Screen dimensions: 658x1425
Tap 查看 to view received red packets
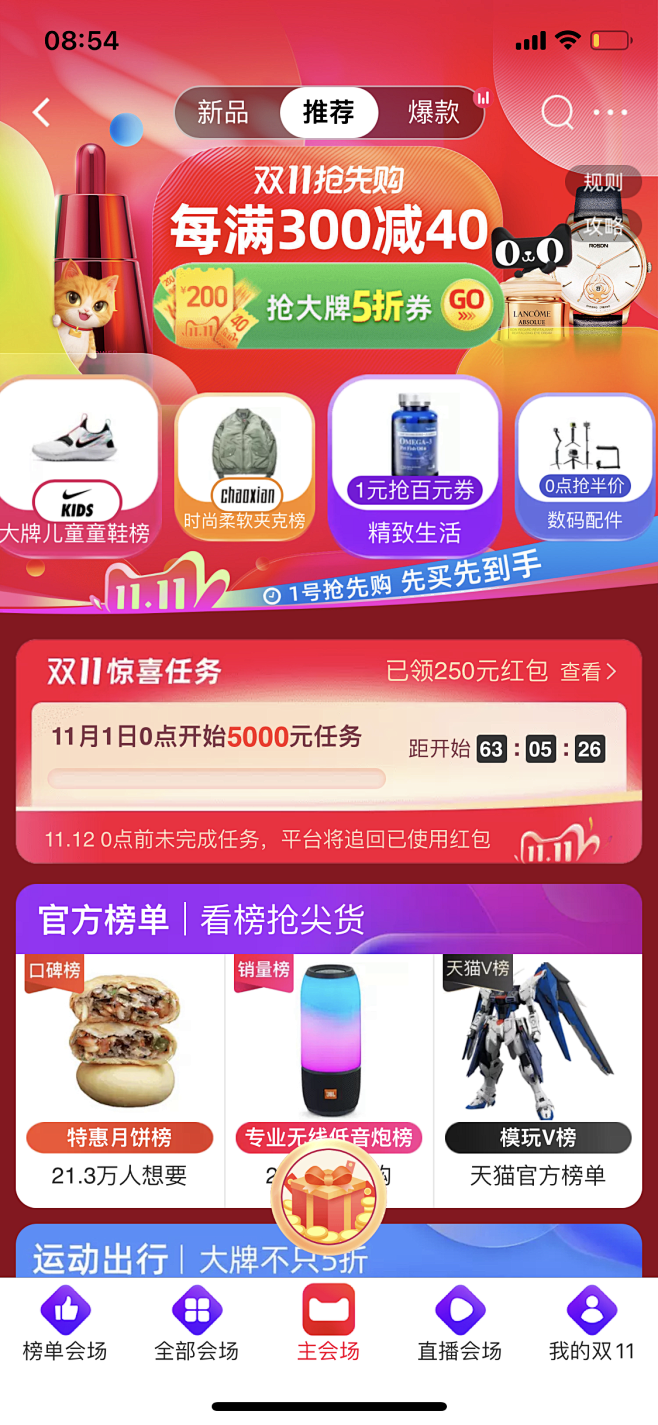point(588,672)
